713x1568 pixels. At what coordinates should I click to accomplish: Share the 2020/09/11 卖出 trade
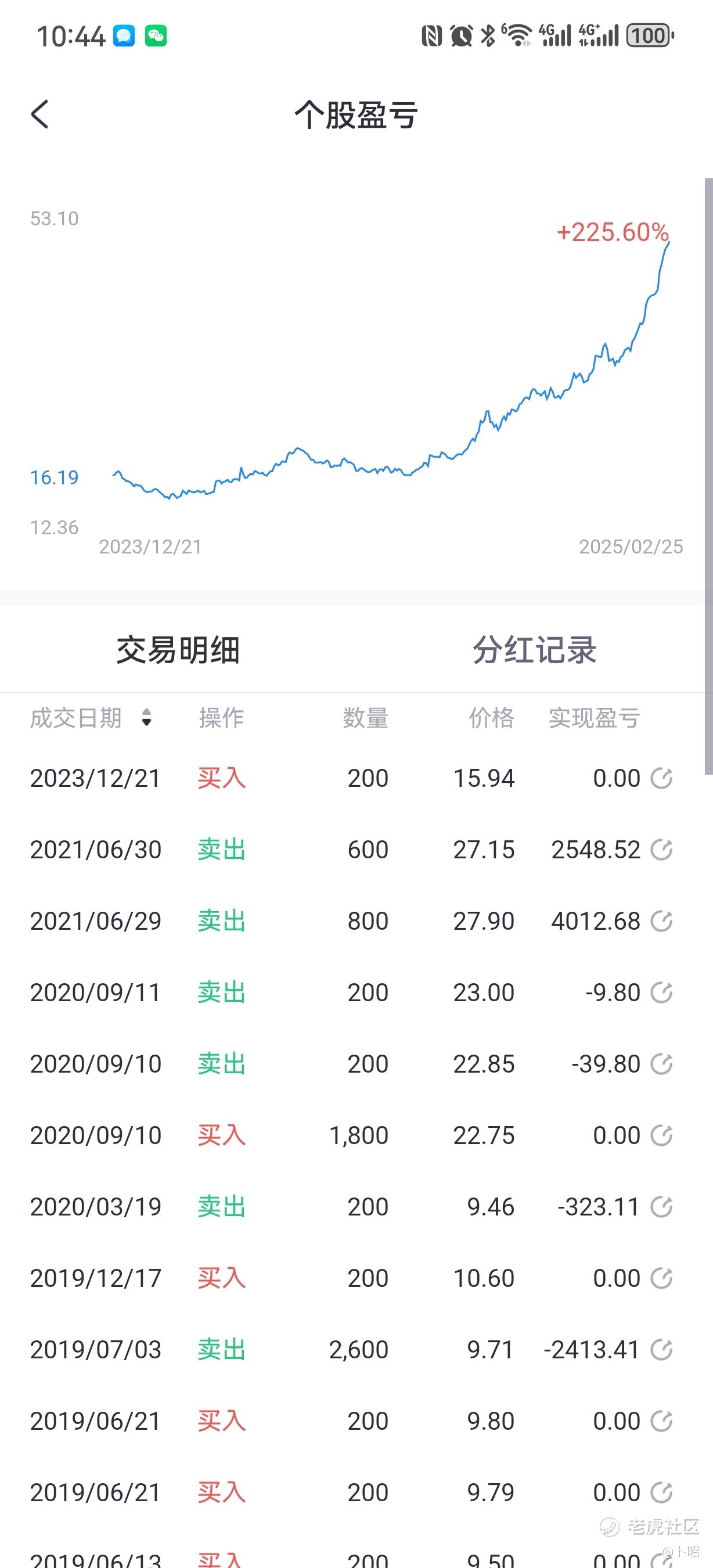click(x=661, y=992)
